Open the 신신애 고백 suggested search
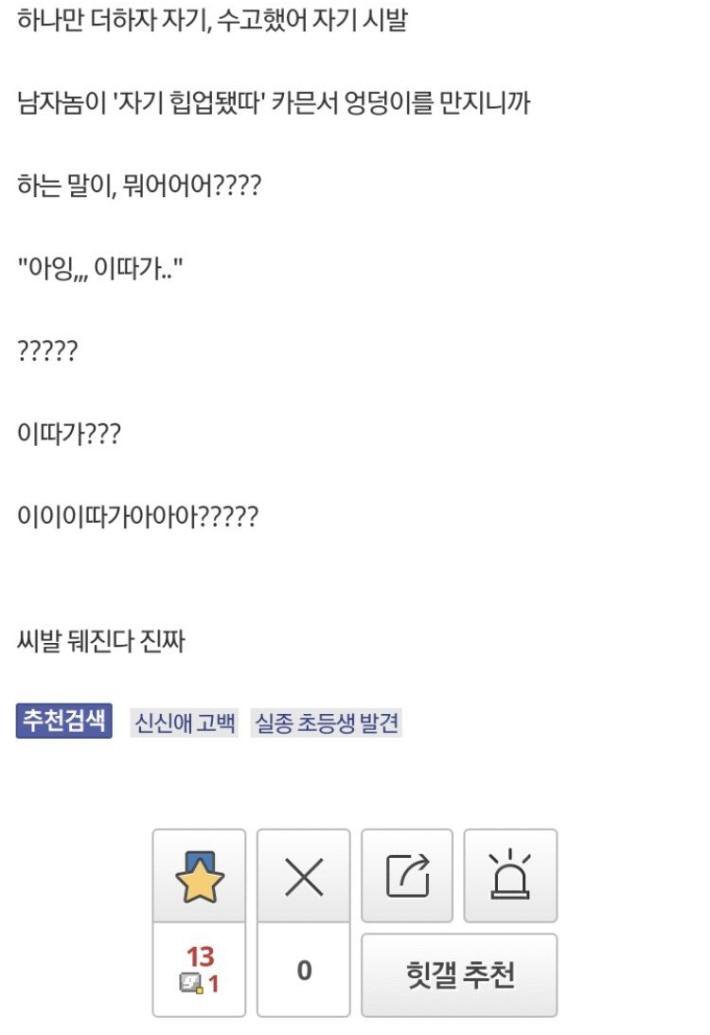The width and height of the screenshot is (710, 1035). pos(185,723)
